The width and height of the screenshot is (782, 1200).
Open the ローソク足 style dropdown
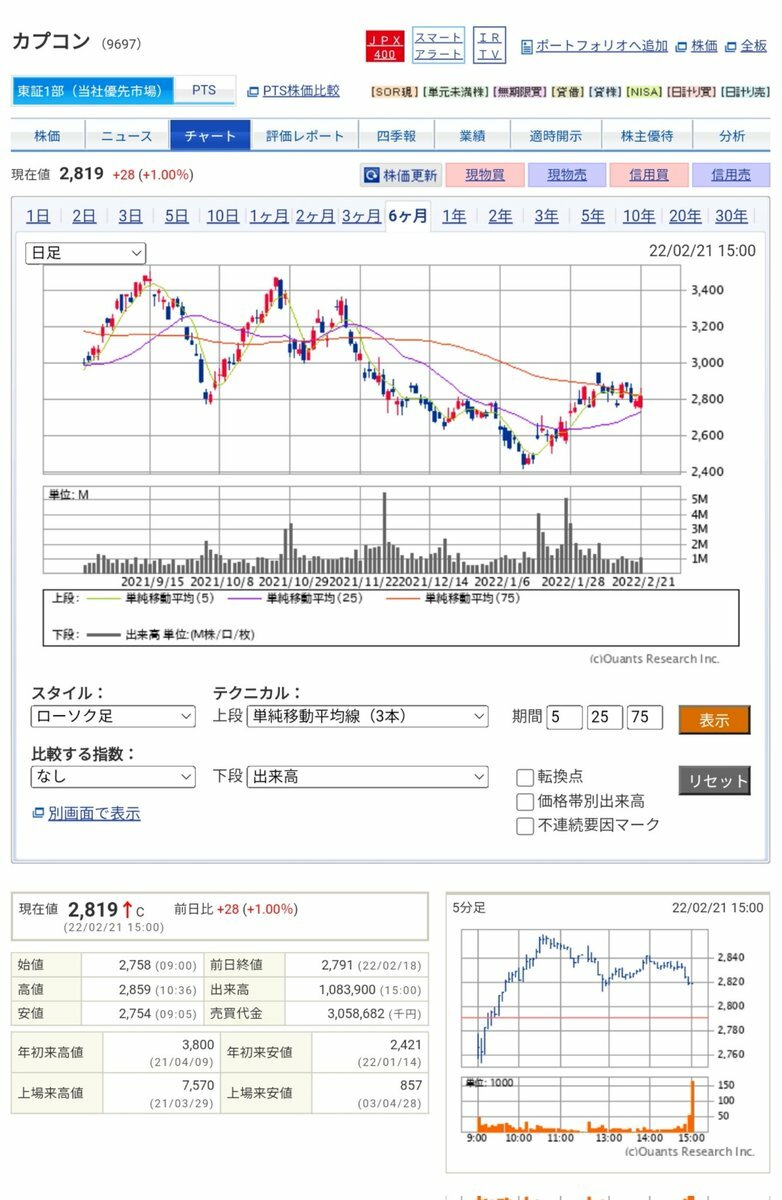point(113,716)
